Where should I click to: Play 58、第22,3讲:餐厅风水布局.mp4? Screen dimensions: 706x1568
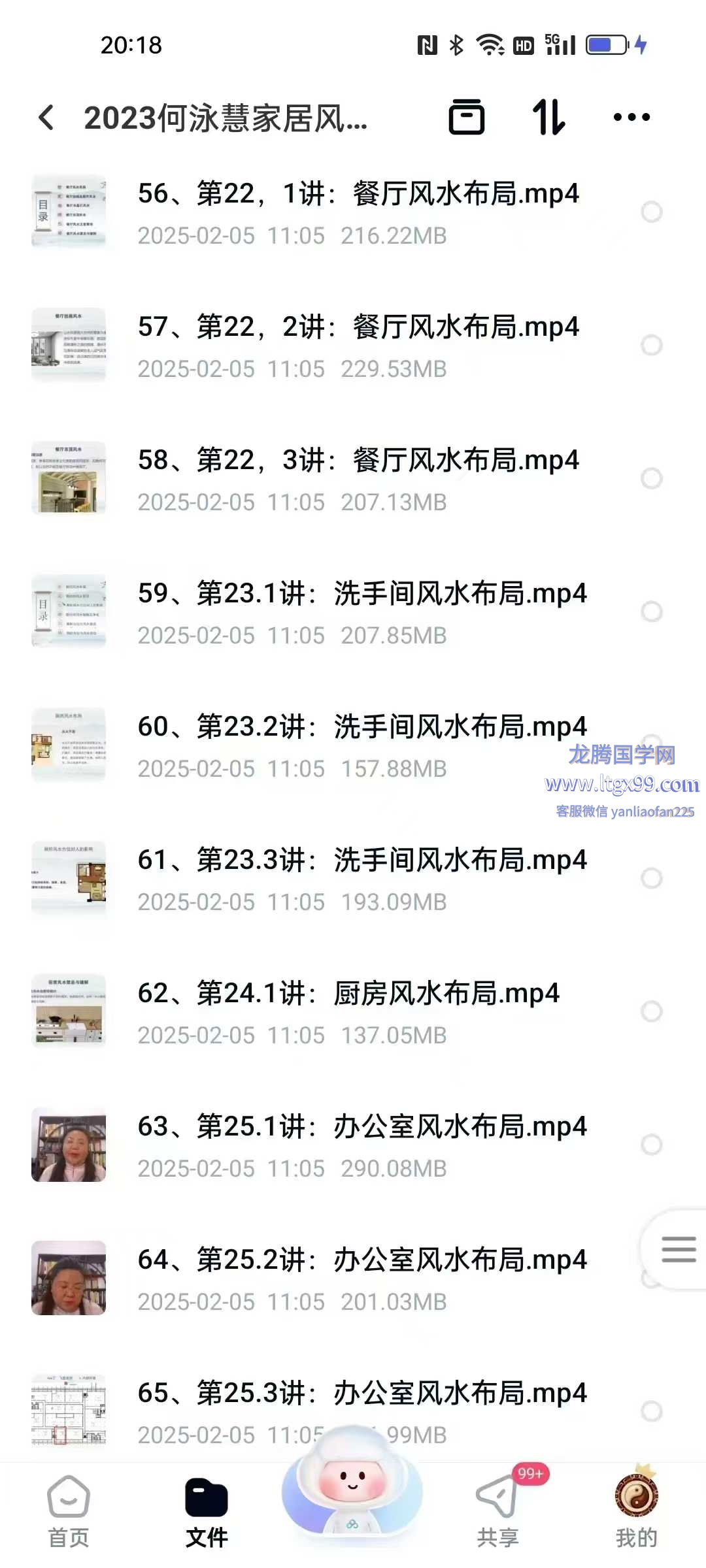[358, 461]
